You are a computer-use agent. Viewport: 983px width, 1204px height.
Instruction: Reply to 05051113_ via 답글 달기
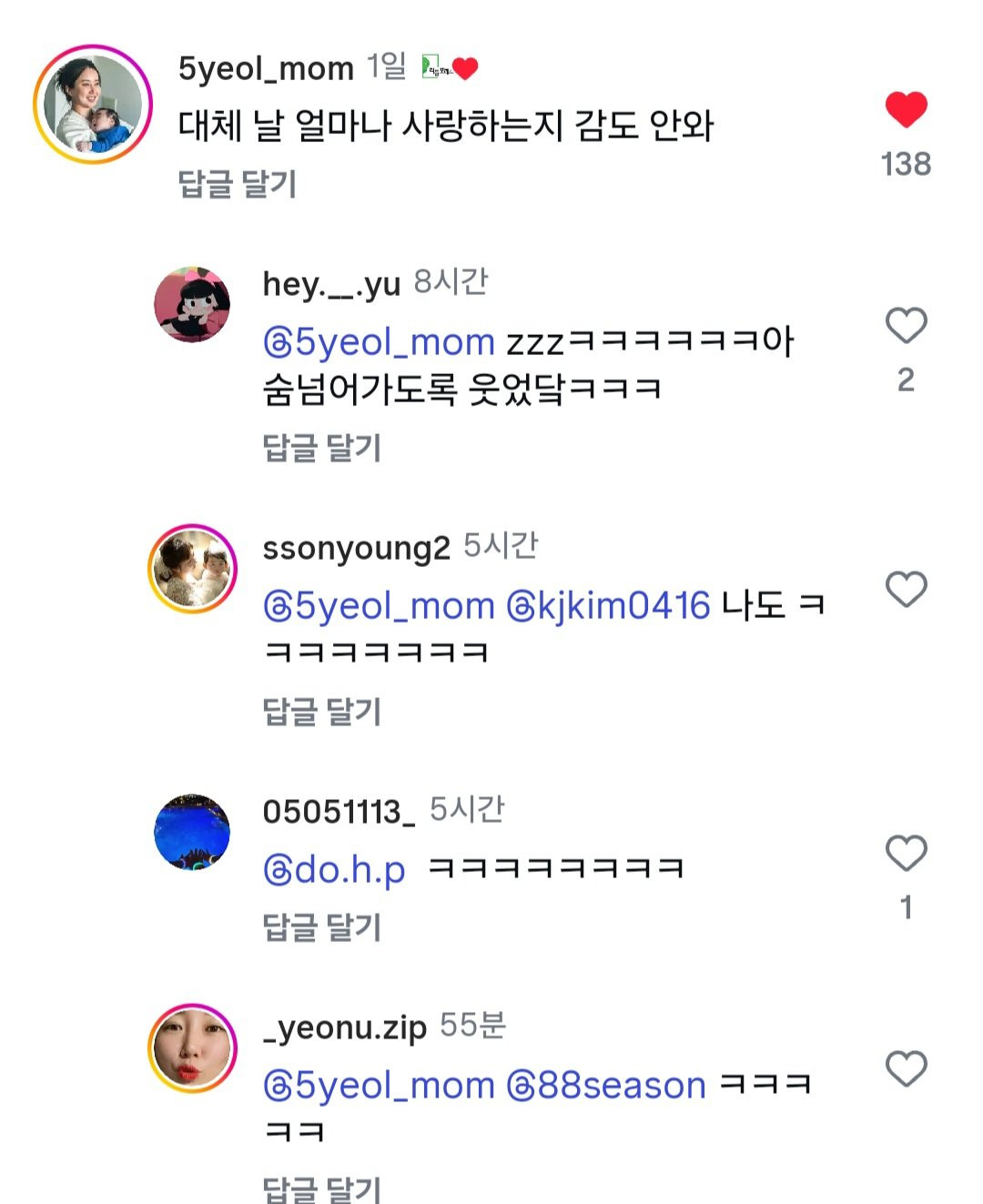pos(321,927)
